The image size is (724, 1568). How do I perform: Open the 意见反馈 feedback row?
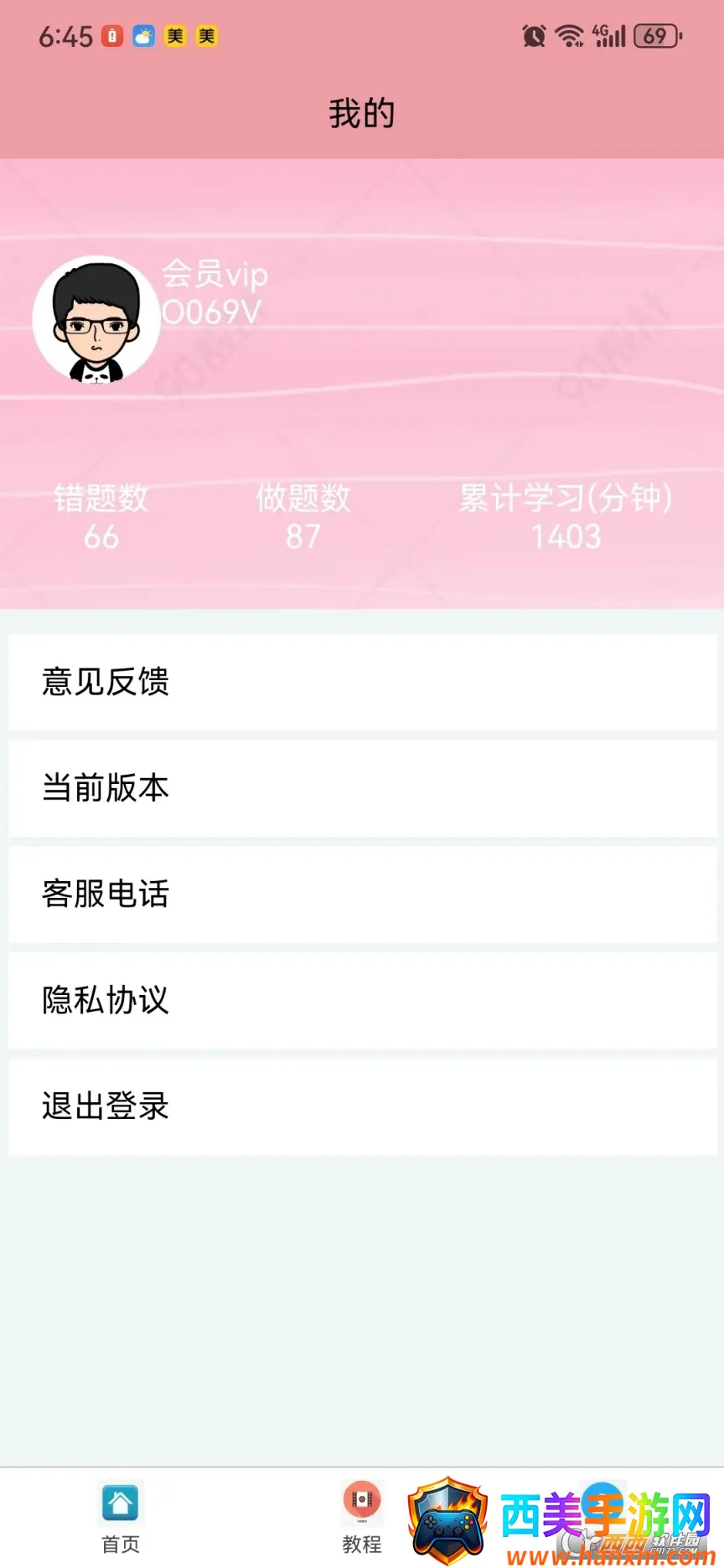(x=362, y=682)
